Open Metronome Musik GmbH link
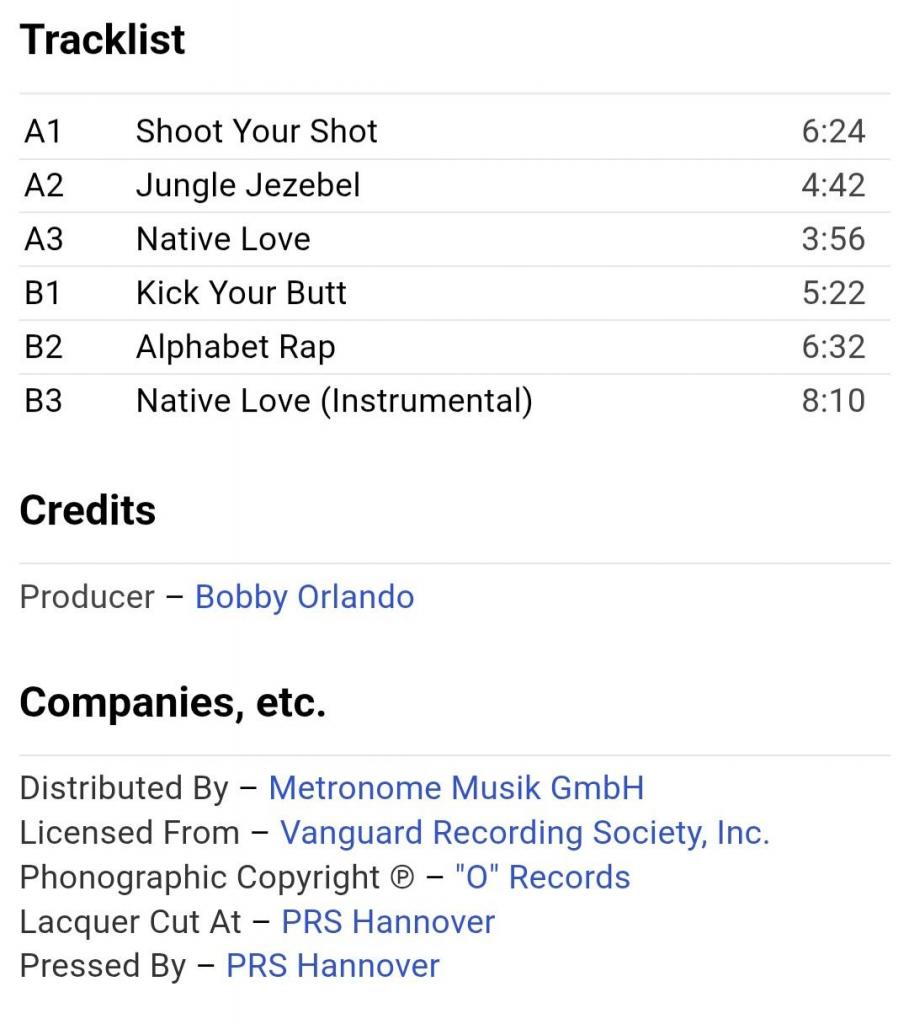 (x=456, y=788)
